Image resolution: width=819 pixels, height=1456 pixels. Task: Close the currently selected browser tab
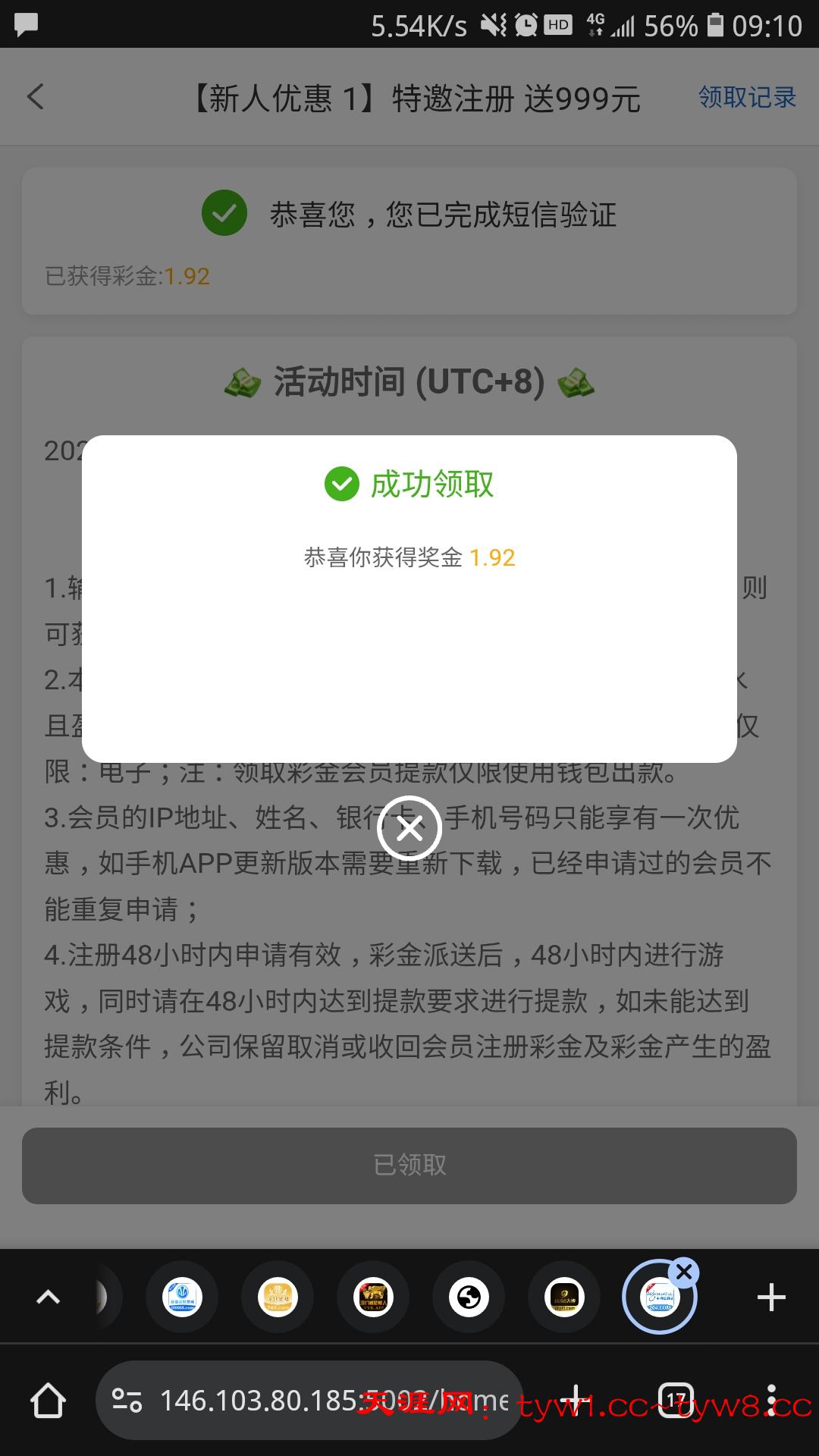click(x=685, y=1272)
